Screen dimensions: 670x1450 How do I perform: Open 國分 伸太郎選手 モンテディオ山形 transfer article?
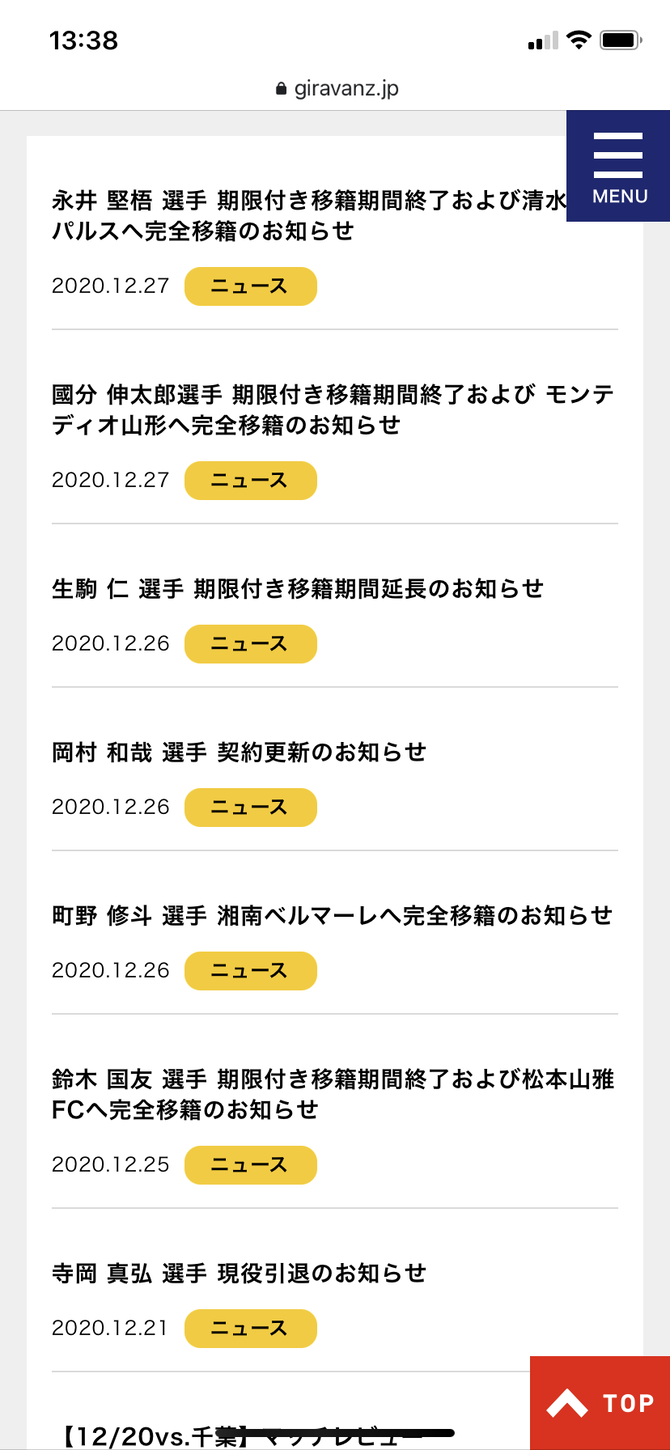coord(332,409)
